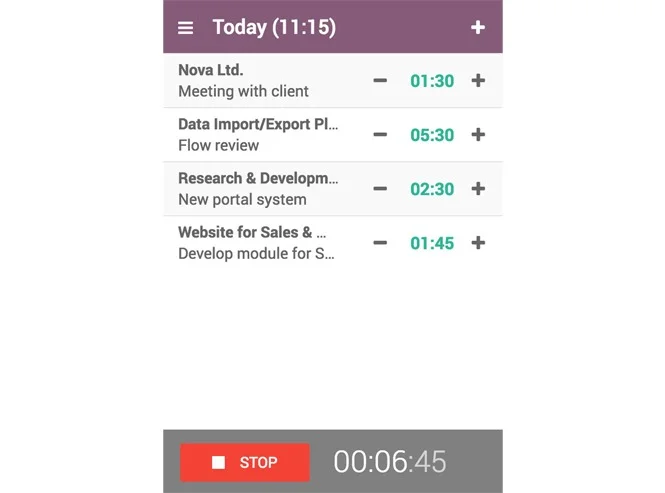Stop the running timer

click(245, 463)
